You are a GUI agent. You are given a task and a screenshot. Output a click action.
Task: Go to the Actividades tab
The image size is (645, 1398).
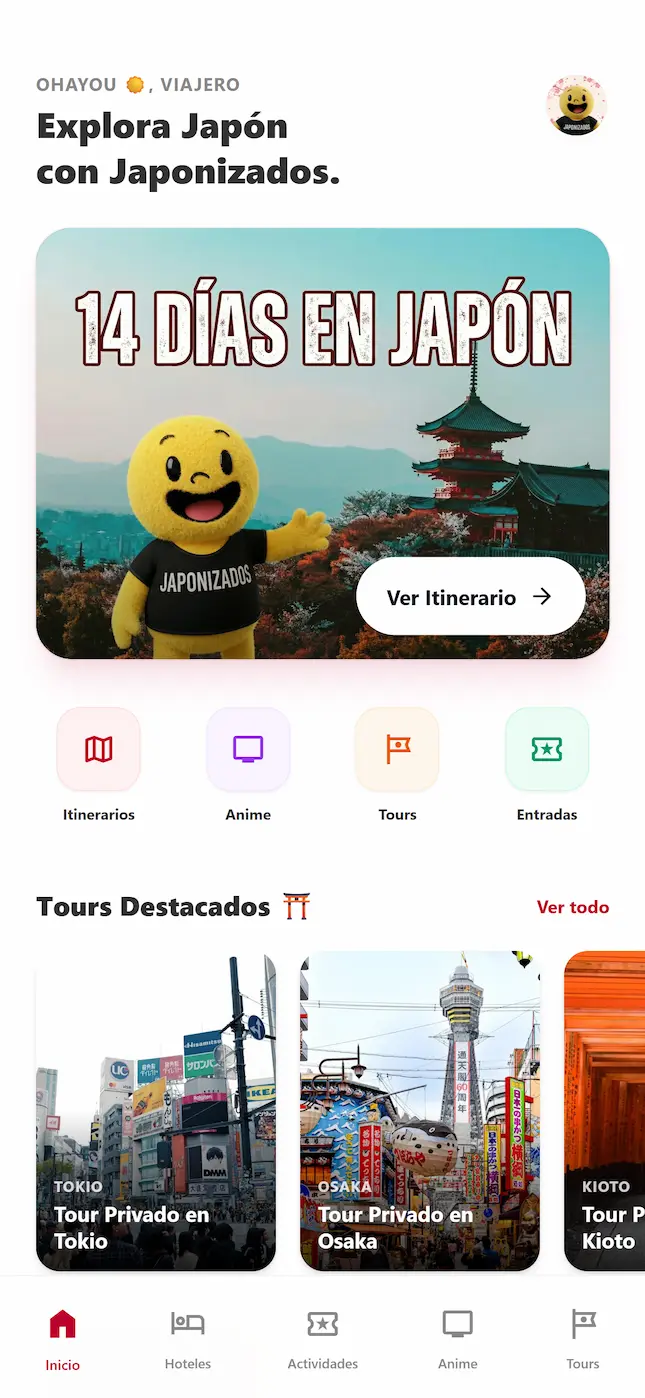322,1338
